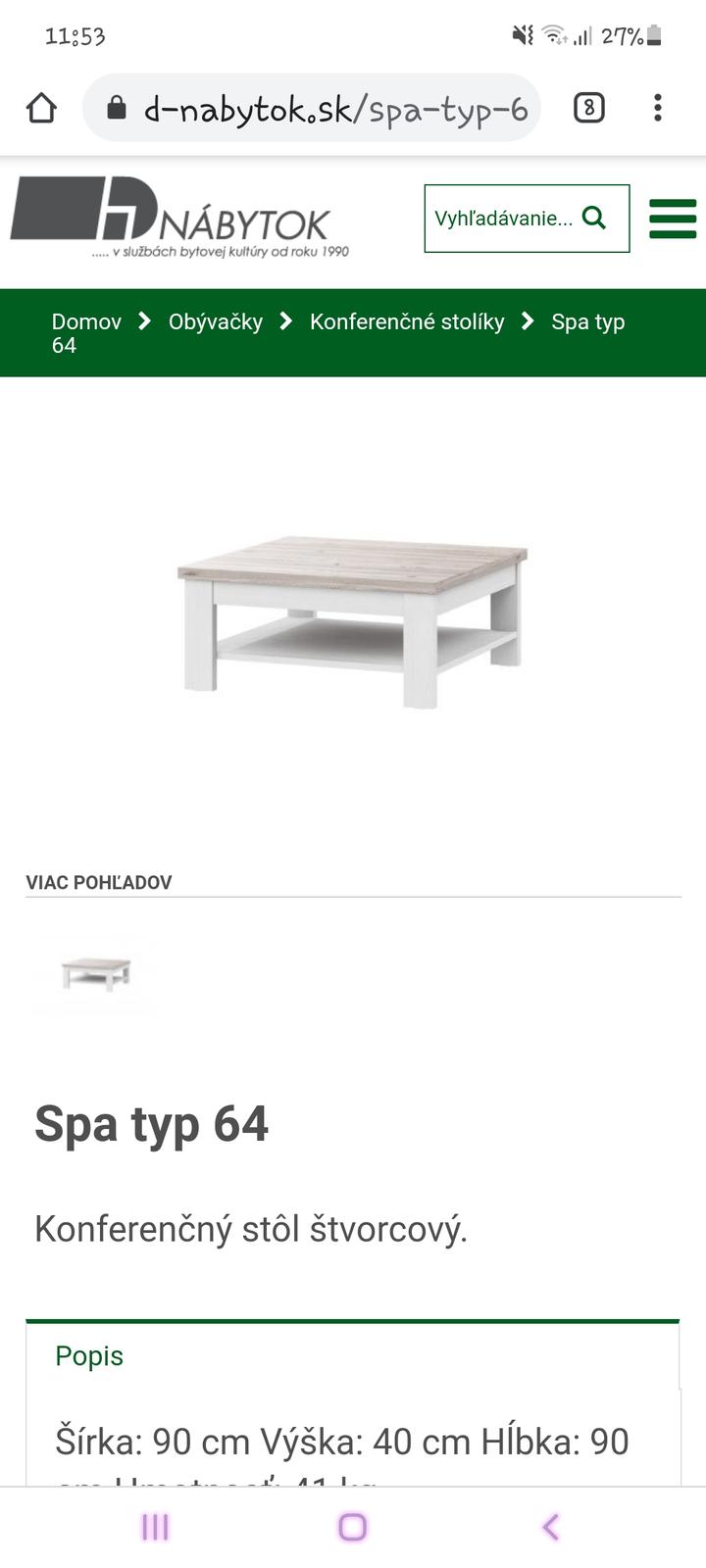Open the Konferenčné stolíky breadcrumb
Screen dimensions: 706x1568
(407, 321)
